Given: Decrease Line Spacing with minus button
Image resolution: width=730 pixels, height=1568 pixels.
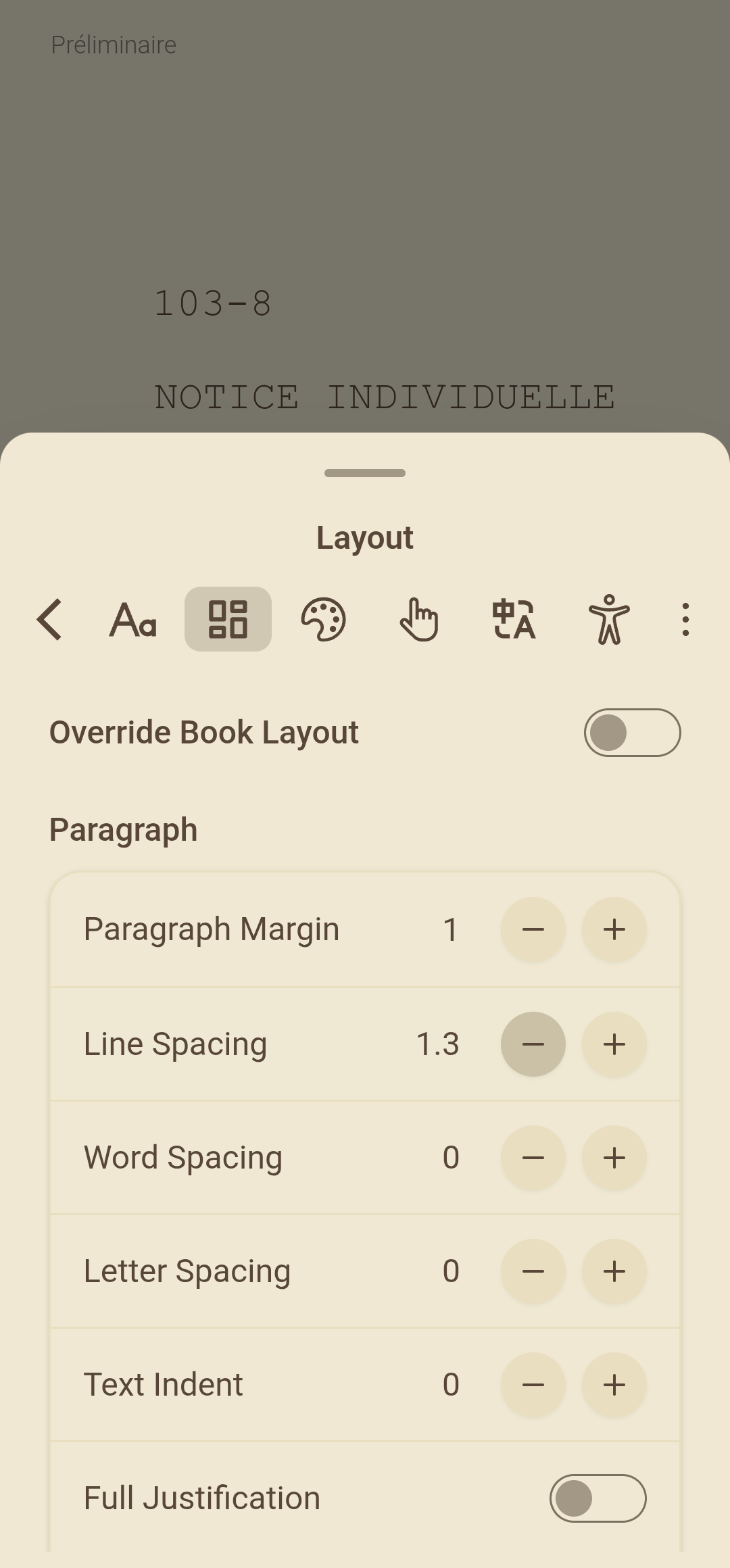Looking at the screenshot, I should pos(533,1044).
